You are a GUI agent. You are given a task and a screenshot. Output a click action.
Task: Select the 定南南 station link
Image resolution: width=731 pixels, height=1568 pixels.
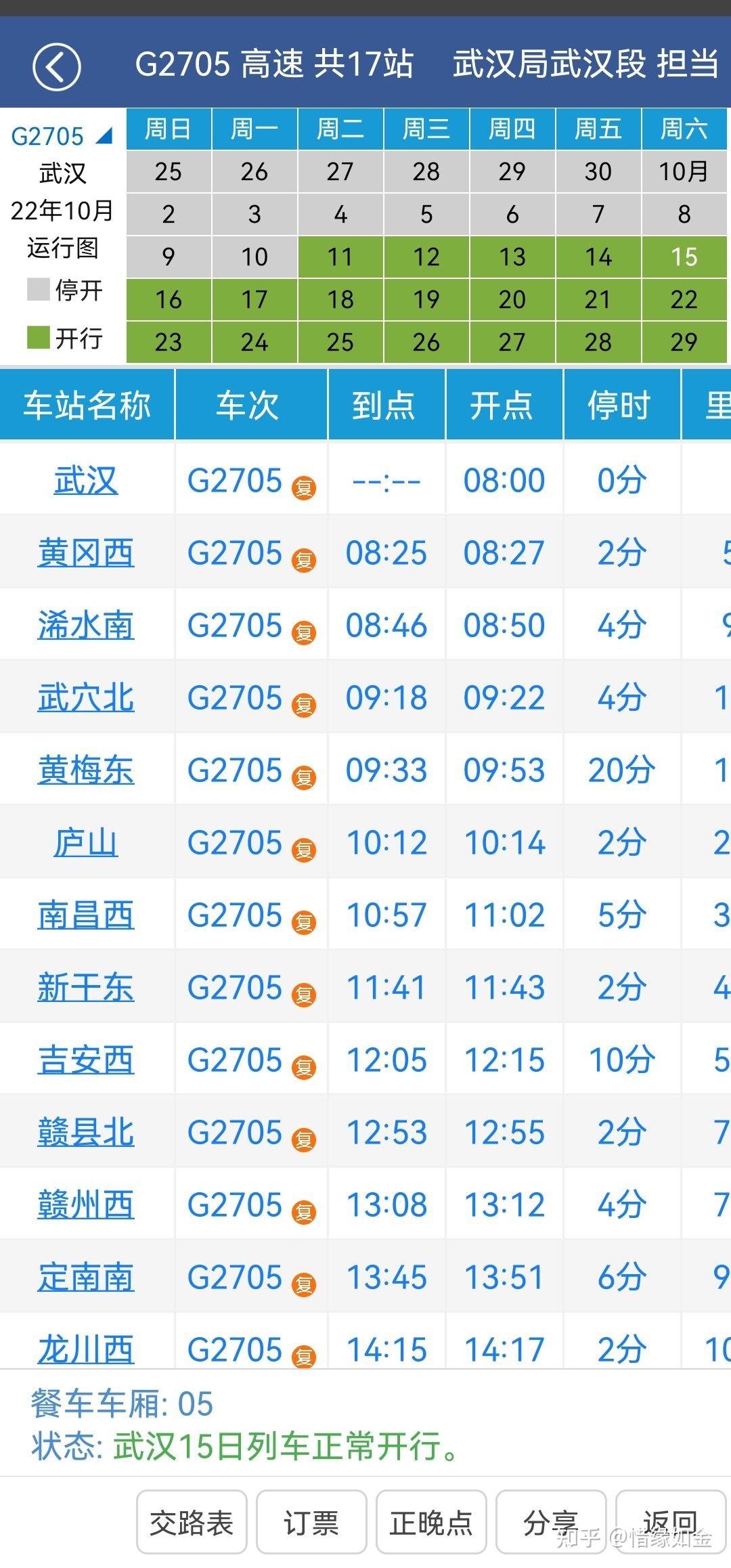[x=86, y=1278]
